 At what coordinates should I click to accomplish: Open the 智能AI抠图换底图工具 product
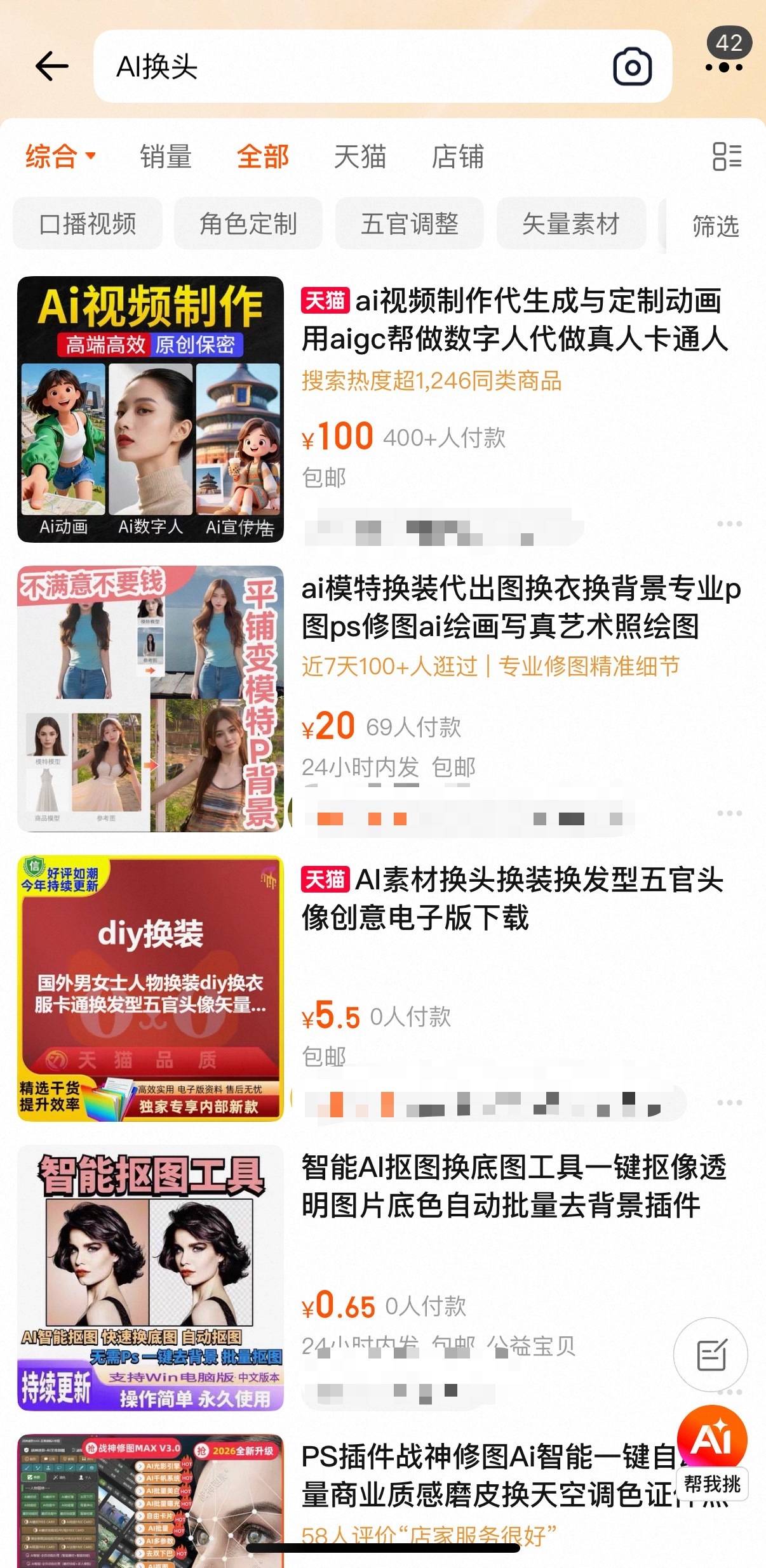coord(513,1186)
